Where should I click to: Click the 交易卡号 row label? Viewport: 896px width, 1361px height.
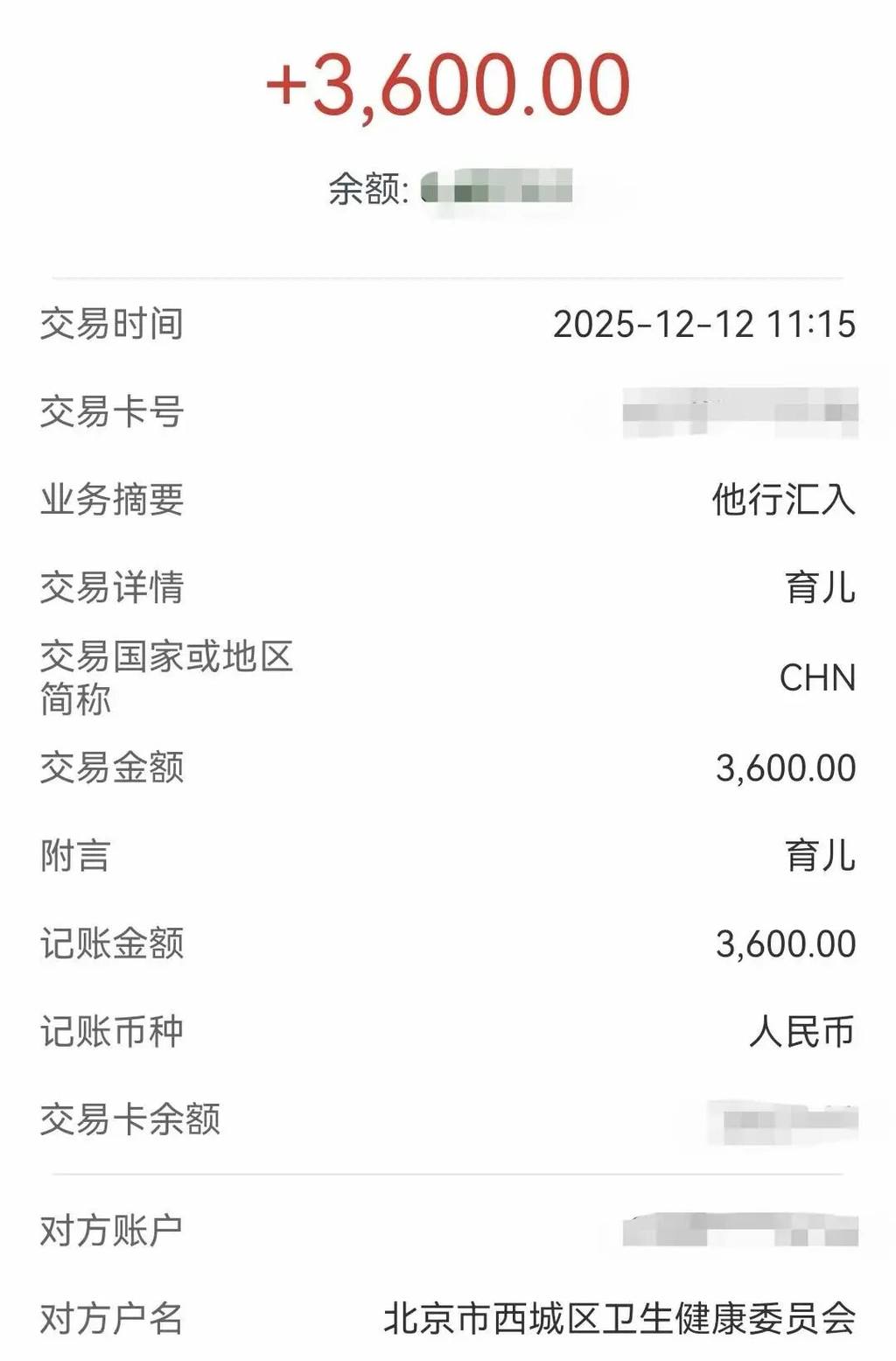point(108,411)
